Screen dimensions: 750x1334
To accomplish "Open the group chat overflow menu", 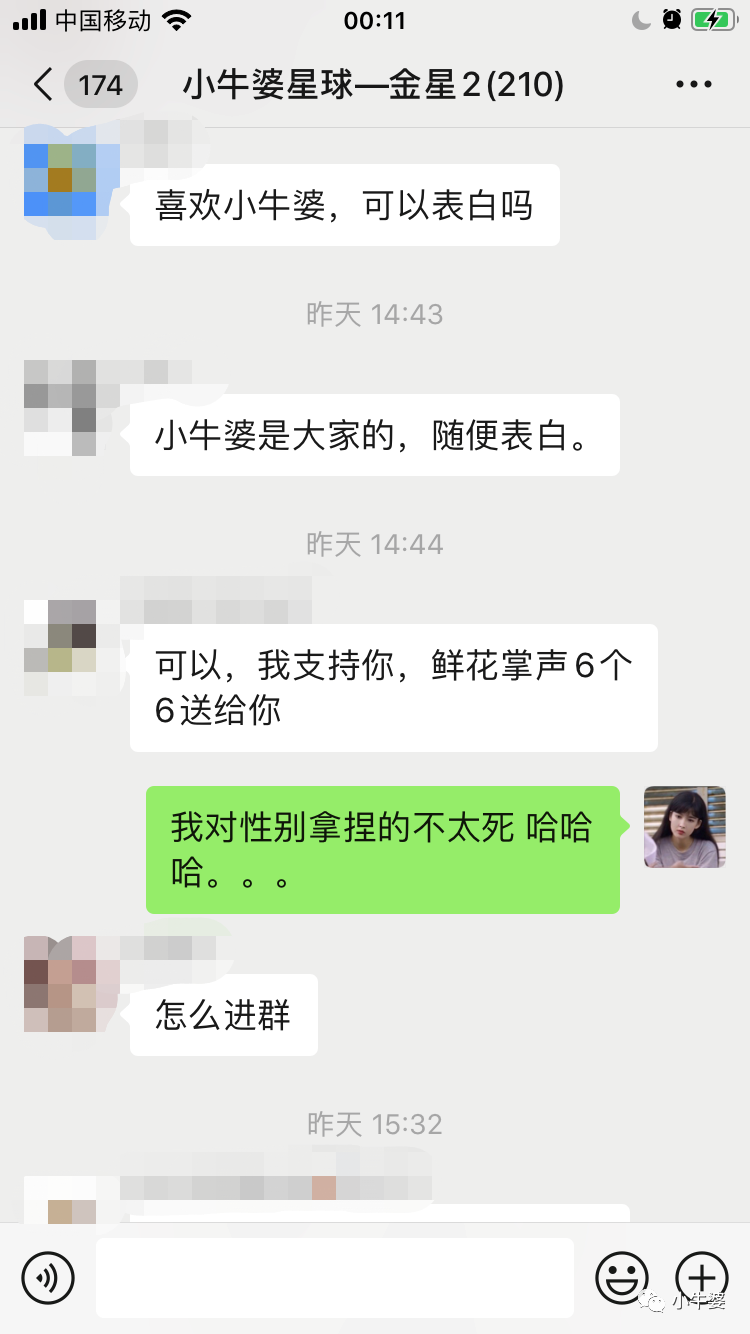I will (694, 84).
